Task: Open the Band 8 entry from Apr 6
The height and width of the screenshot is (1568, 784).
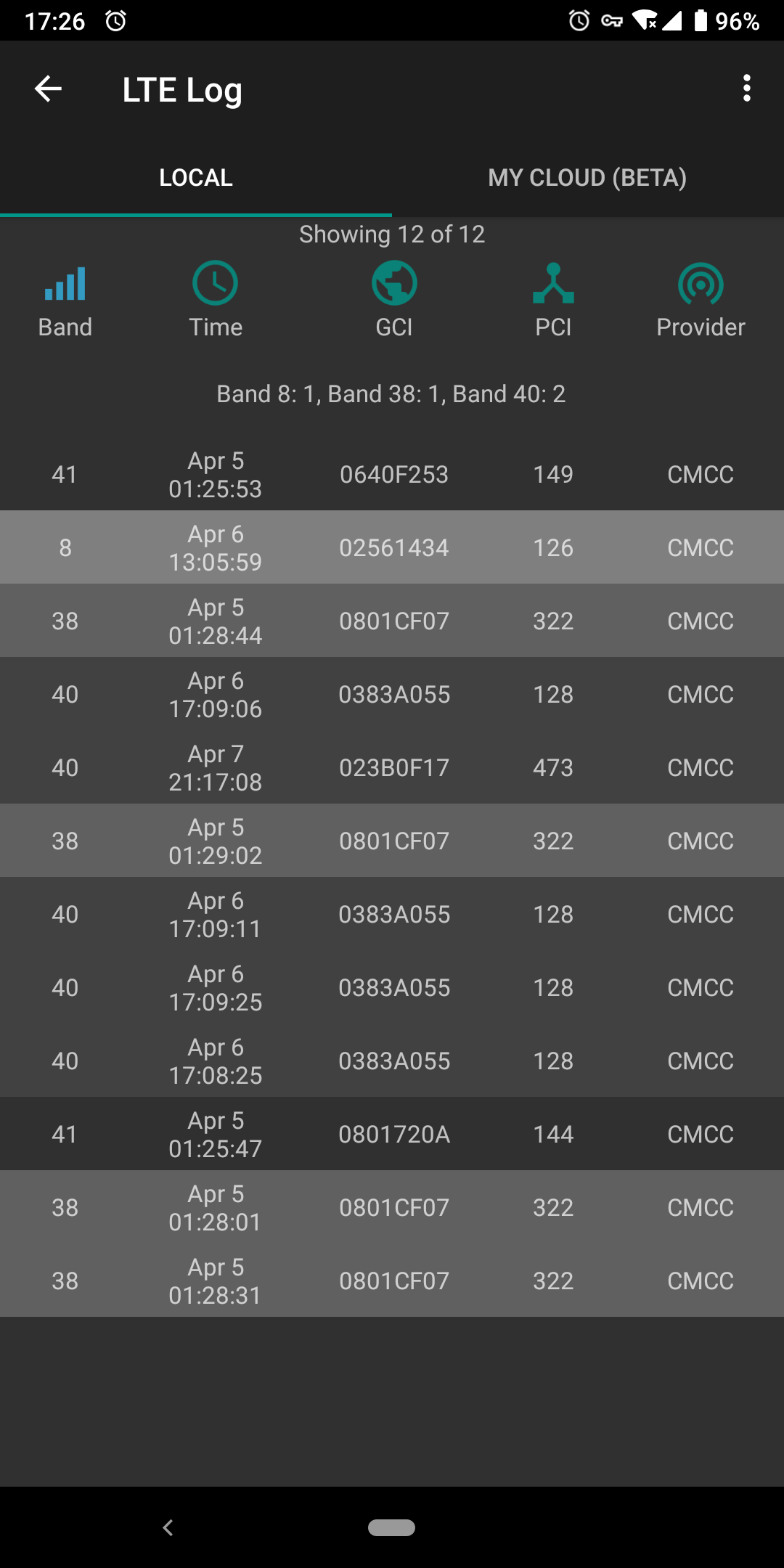Action: 392,547
